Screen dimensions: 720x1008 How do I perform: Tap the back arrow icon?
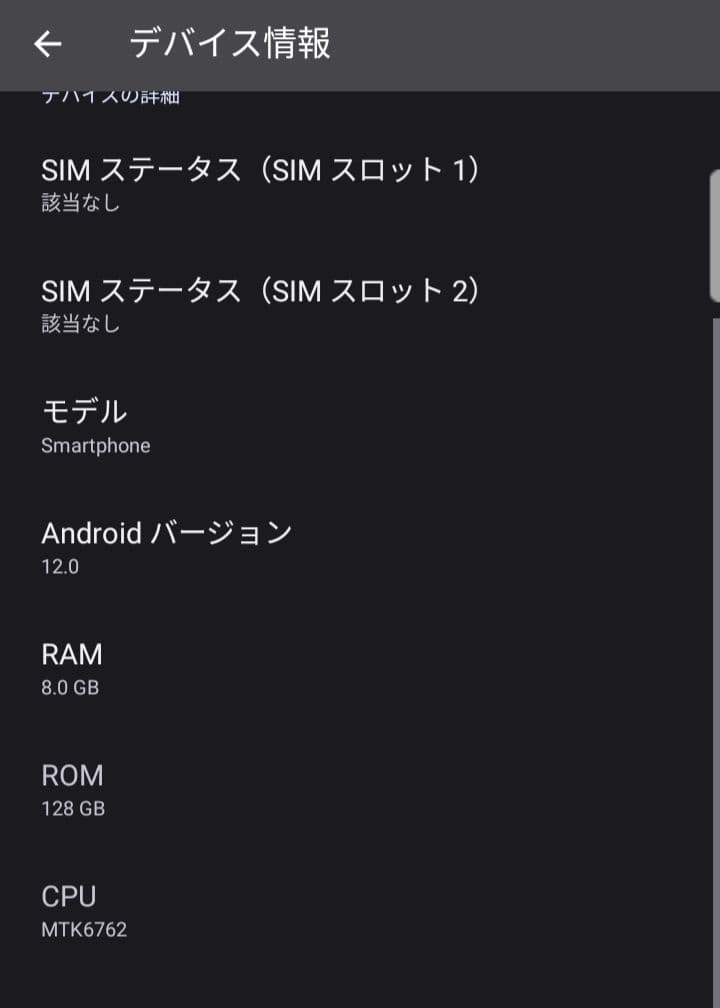(45, 45)
